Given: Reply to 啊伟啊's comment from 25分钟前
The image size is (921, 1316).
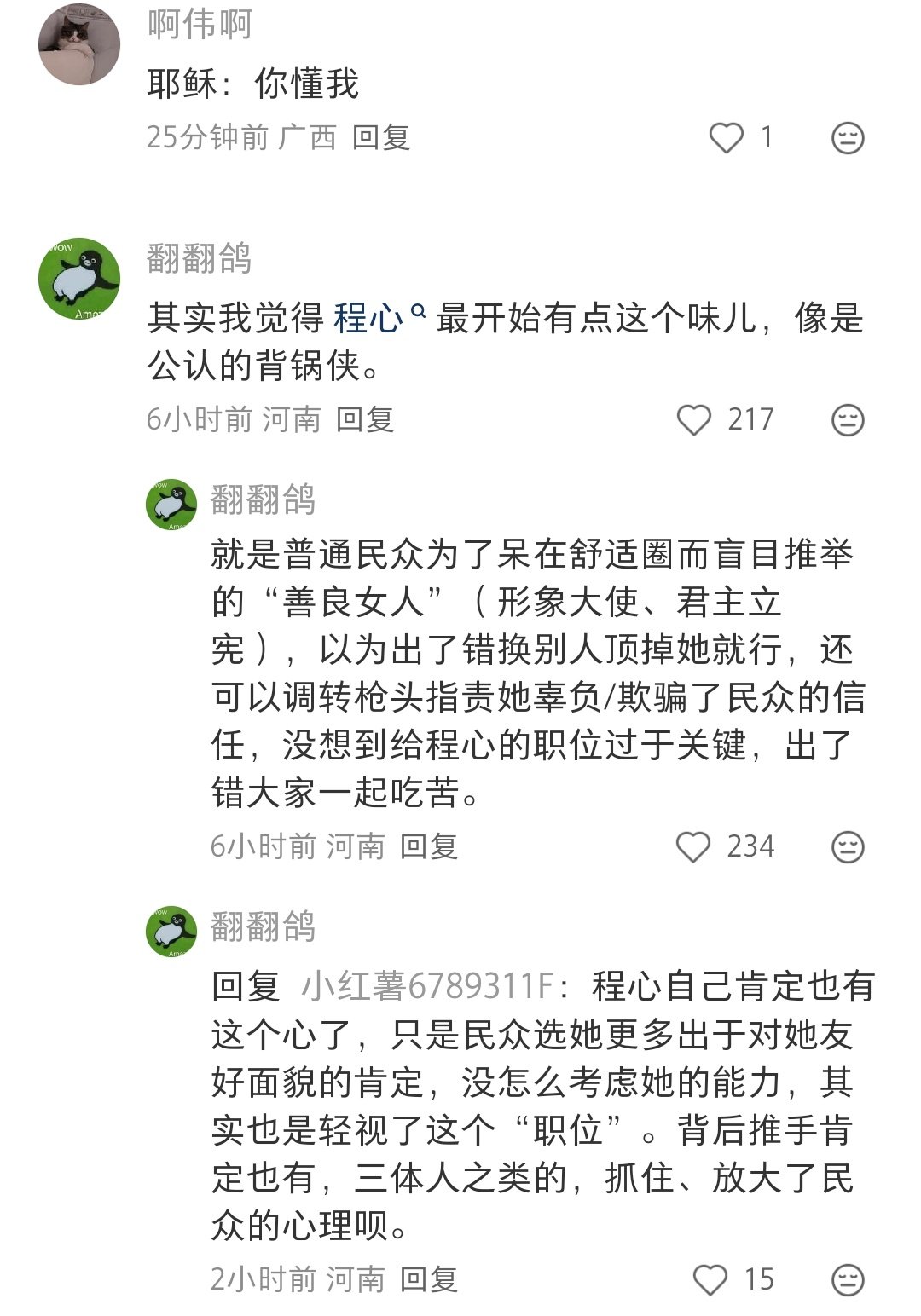Looking at the screenshot, I should 381,137.
